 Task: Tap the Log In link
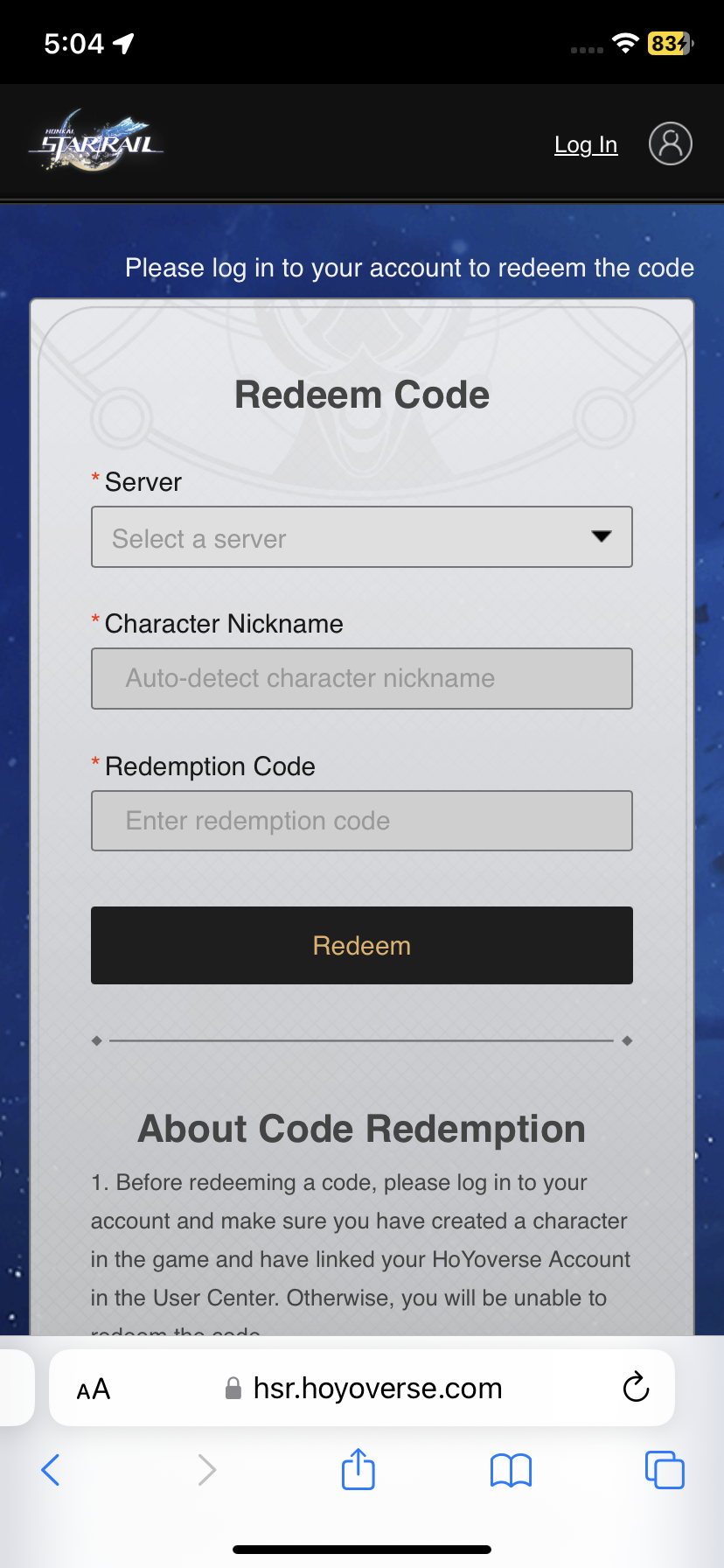coord(586,145)
